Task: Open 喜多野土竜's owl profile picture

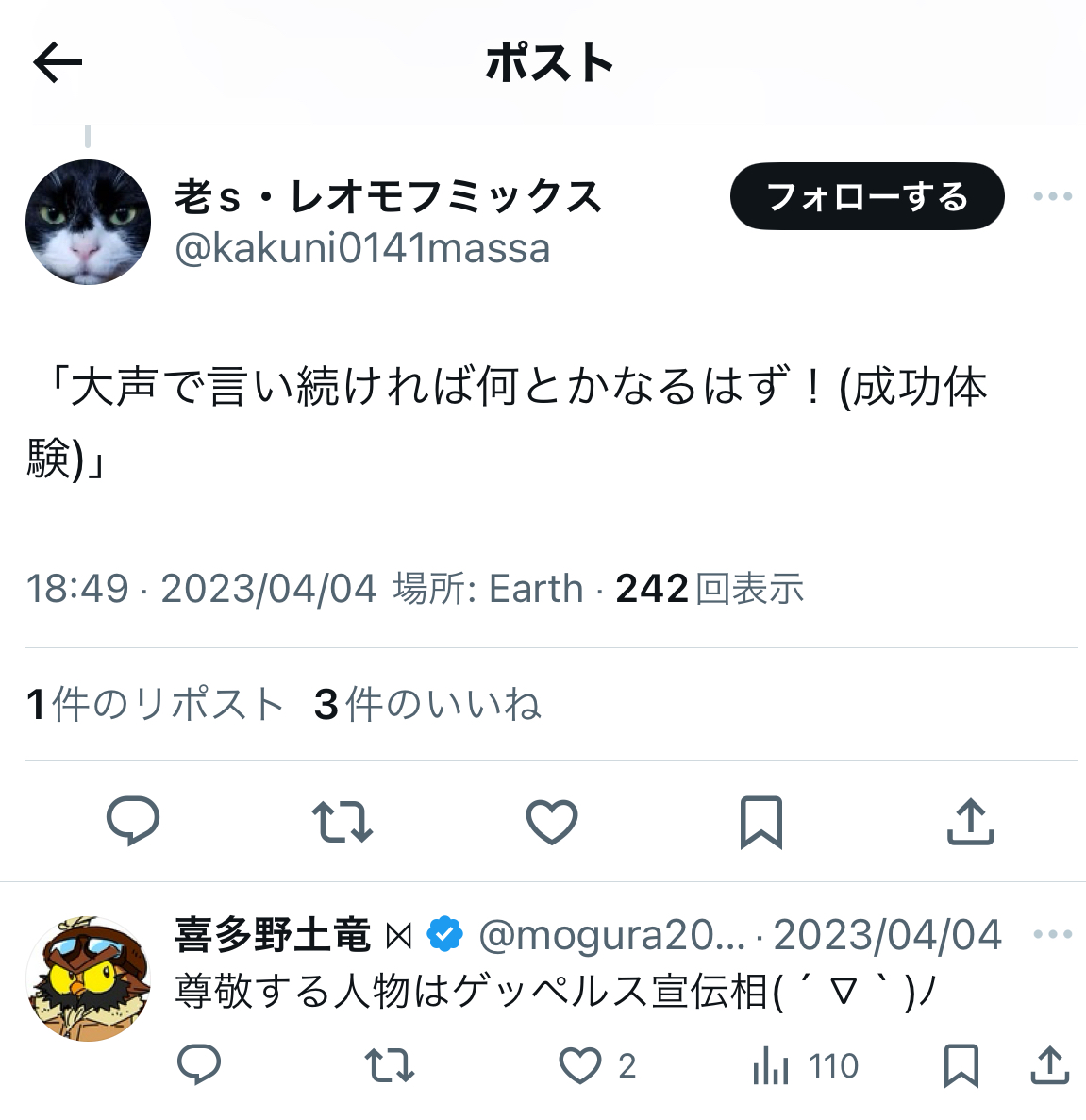Action: tap(88, 978)
